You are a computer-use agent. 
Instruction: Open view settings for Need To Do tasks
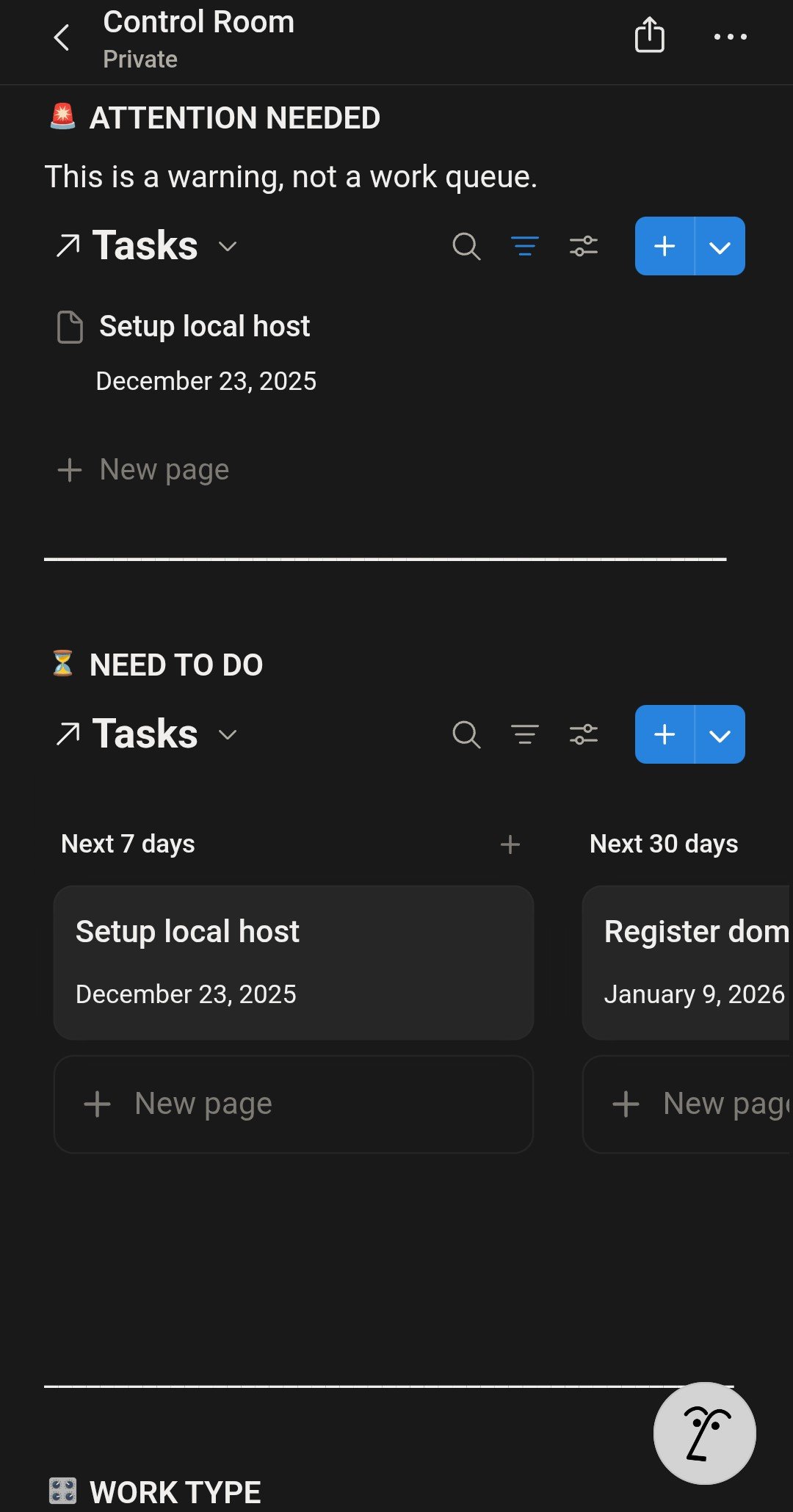(x=584, y=734)
